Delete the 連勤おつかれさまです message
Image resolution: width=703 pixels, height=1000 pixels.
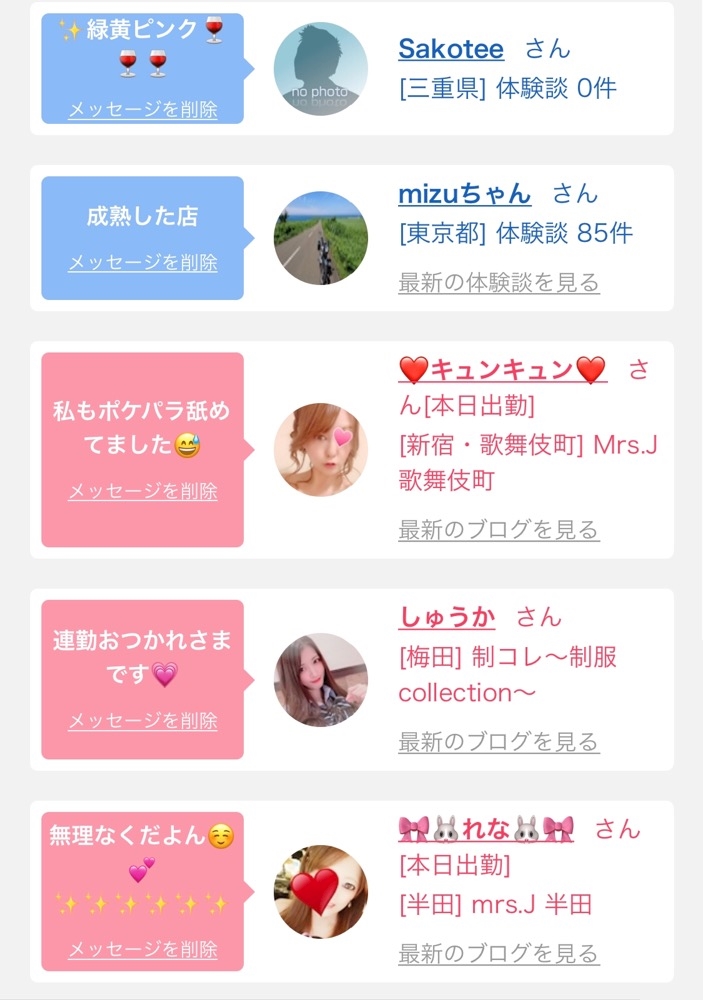coord(142,721)
